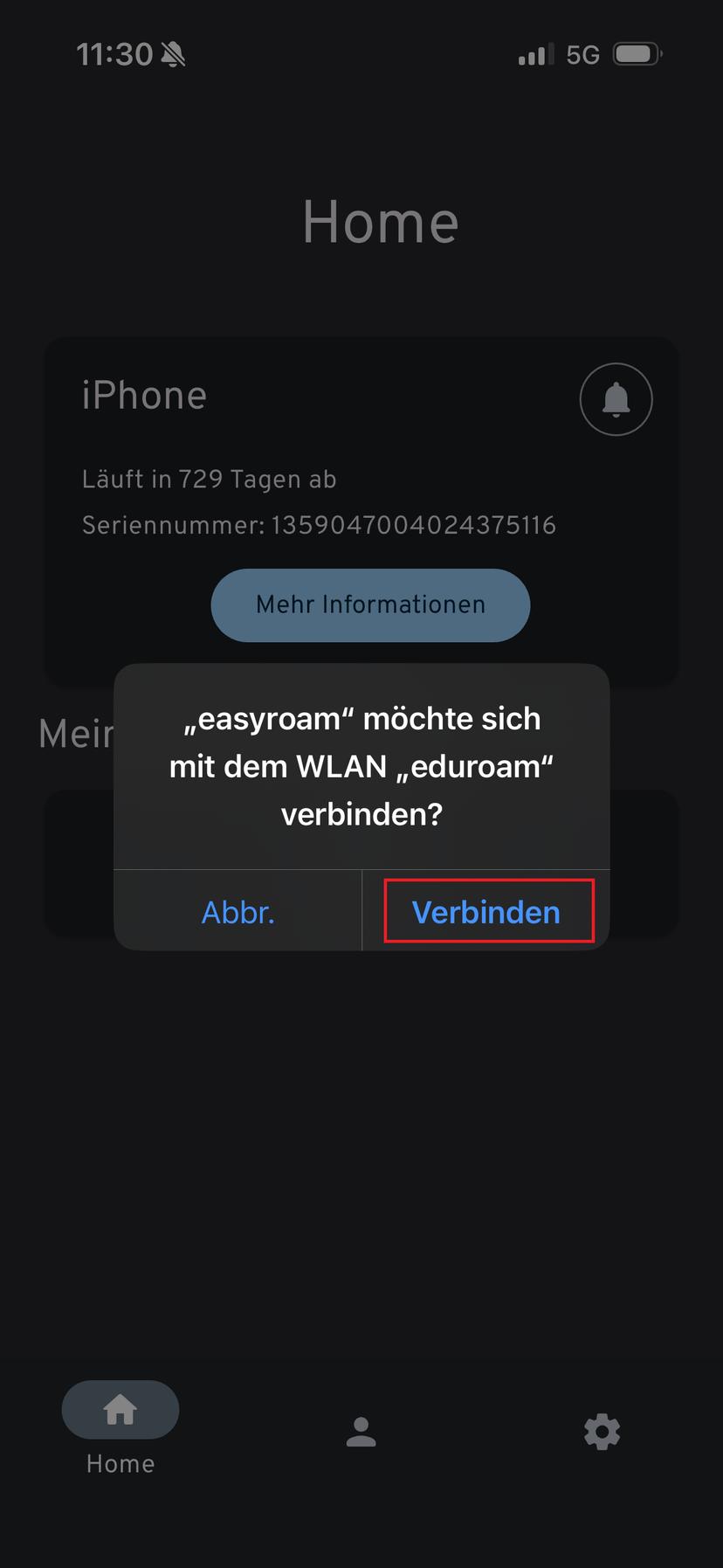This screenshot has width=723, height=1568.
Task: Open the notification bell on iPhone card
Action: 616,399
